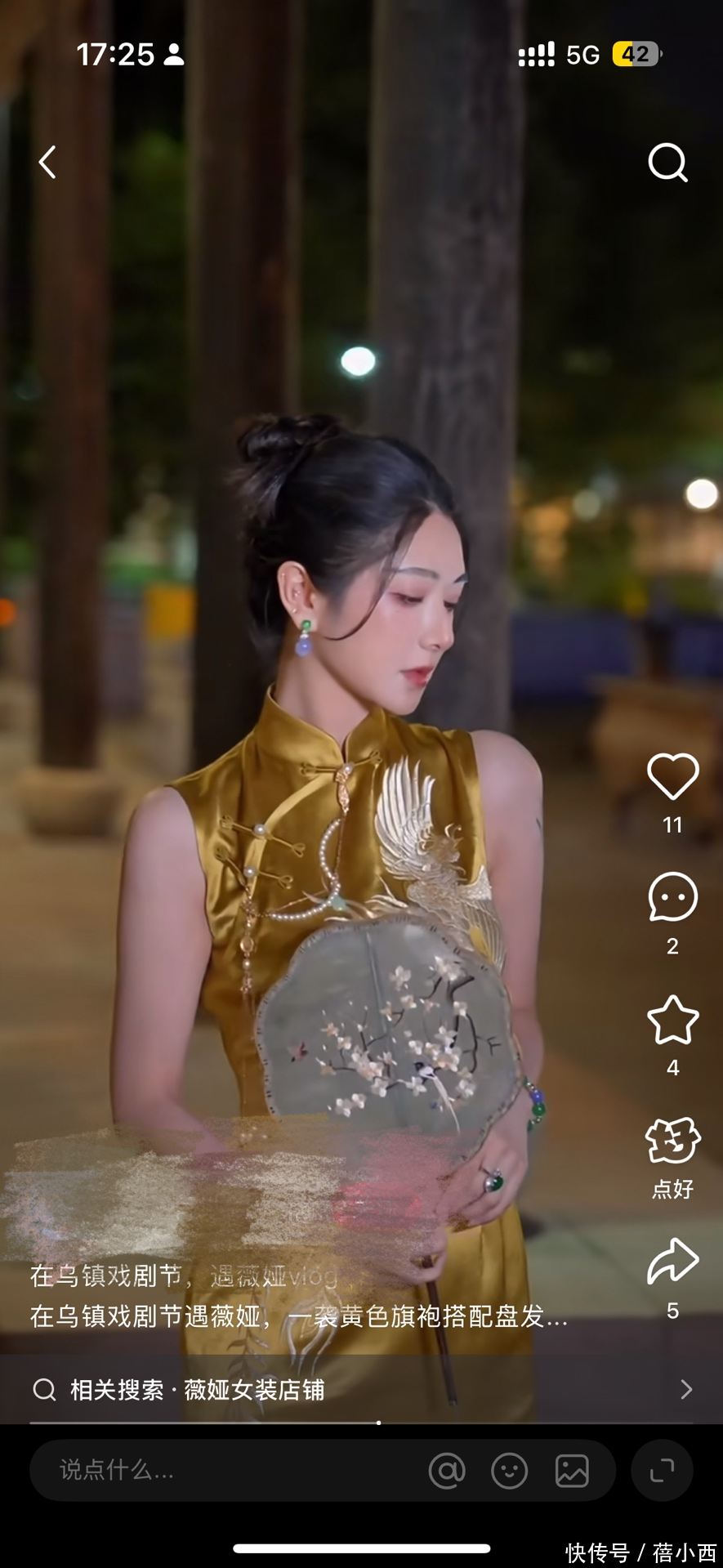Open search from the magnifier icon

[x=667, y=162]
